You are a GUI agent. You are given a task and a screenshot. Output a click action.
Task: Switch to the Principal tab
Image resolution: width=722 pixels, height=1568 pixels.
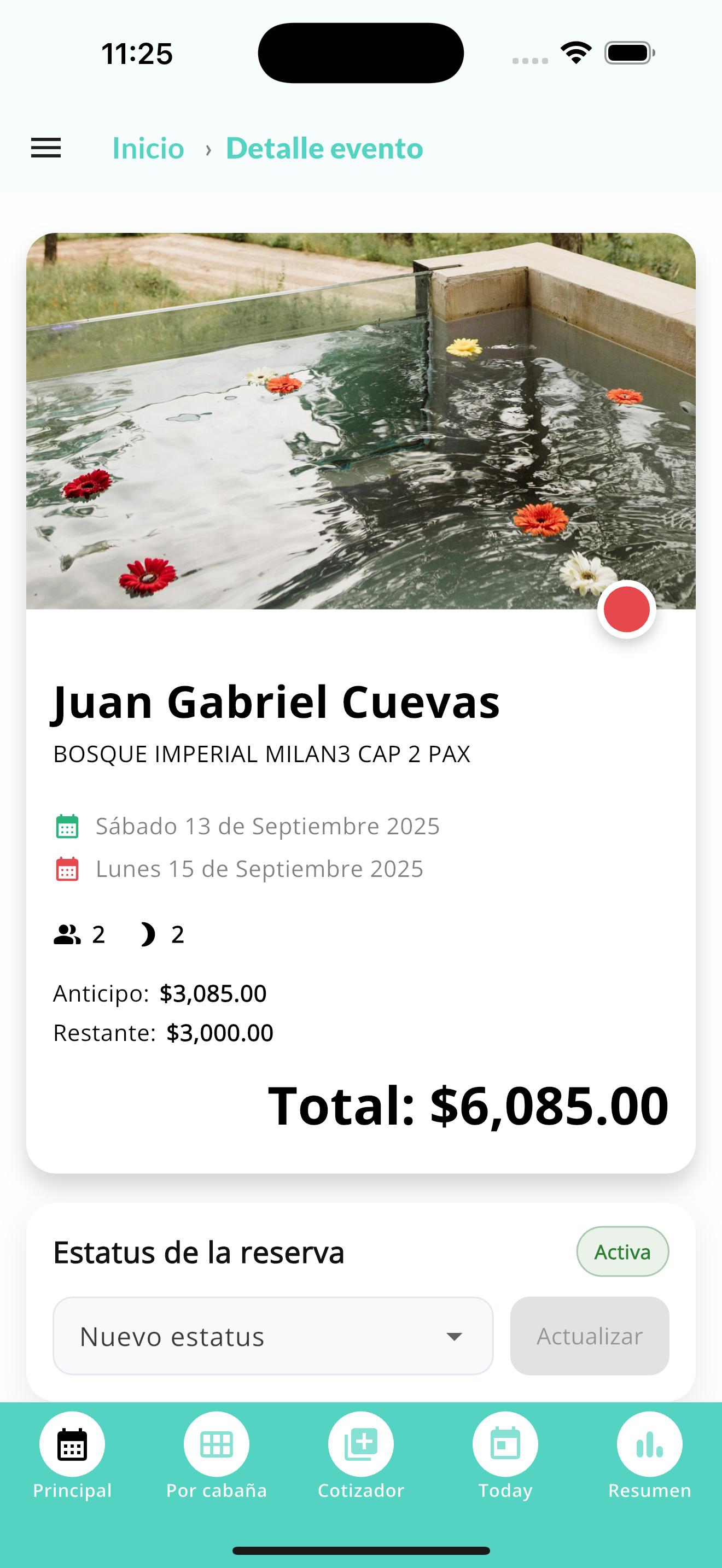point(72,1455)
